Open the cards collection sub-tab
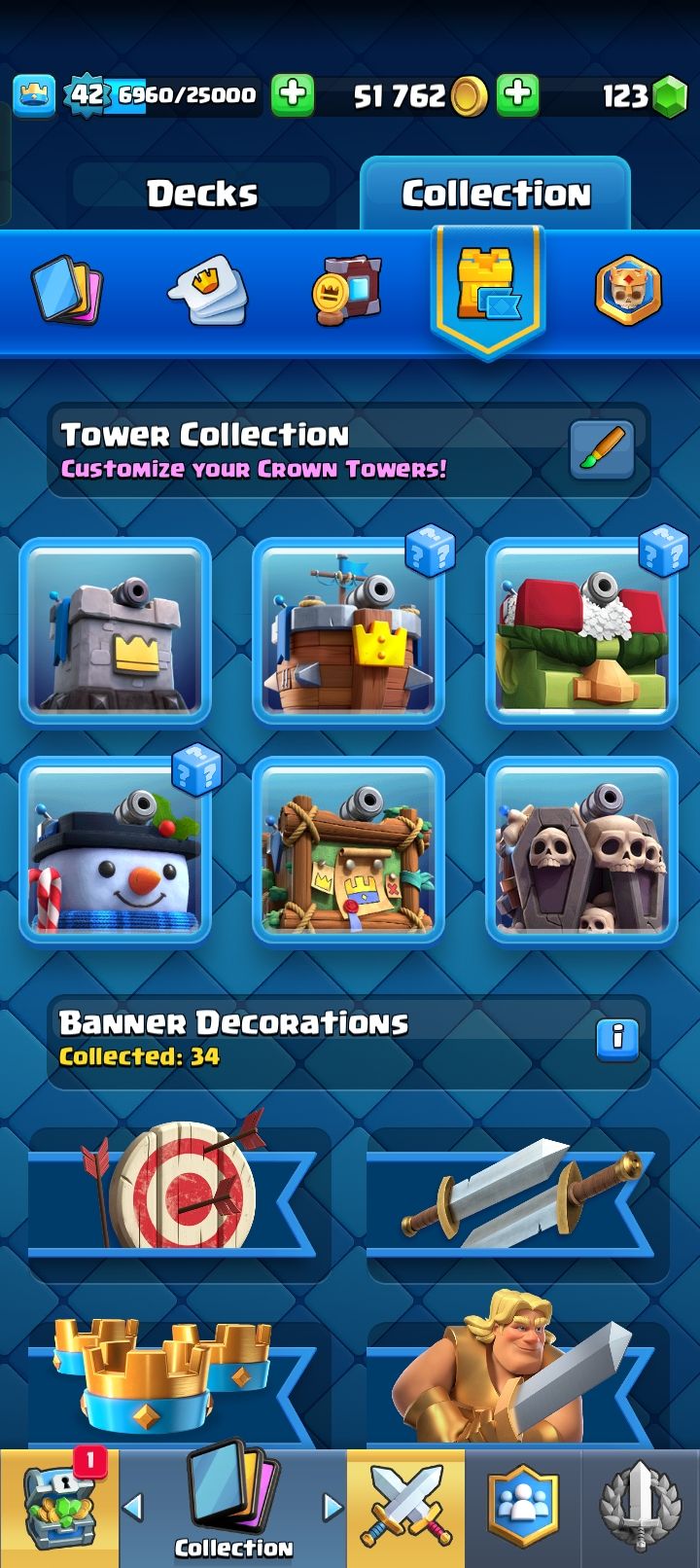This screenshot has width=700, height=1568. [x=66, y=289]
